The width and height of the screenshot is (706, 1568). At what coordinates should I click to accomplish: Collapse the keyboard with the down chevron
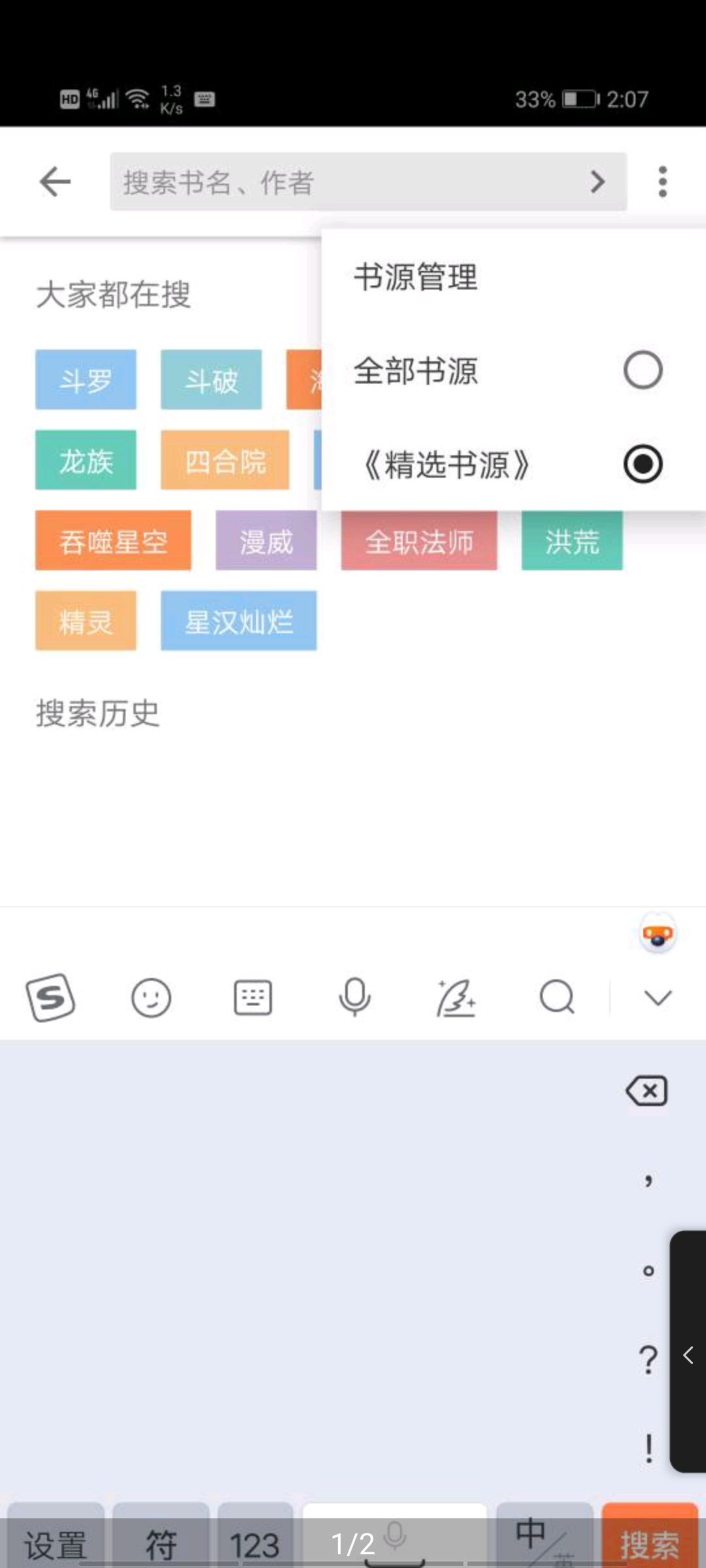pos(658,998)
